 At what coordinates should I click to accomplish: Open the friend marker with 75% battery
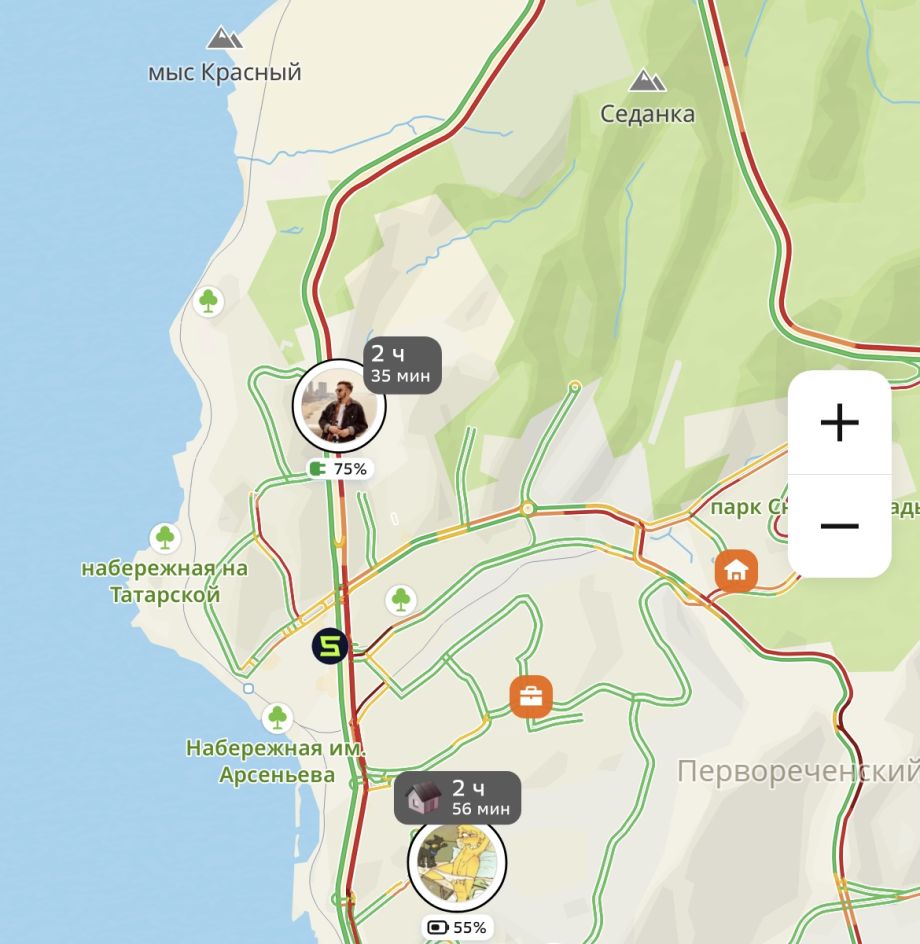(339, 406)
